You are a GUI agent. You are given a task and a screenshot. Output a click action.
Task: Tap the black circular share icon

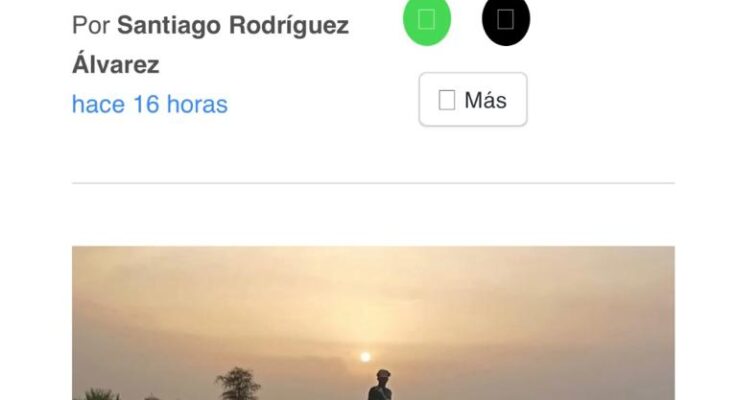(x=505, y=21)
